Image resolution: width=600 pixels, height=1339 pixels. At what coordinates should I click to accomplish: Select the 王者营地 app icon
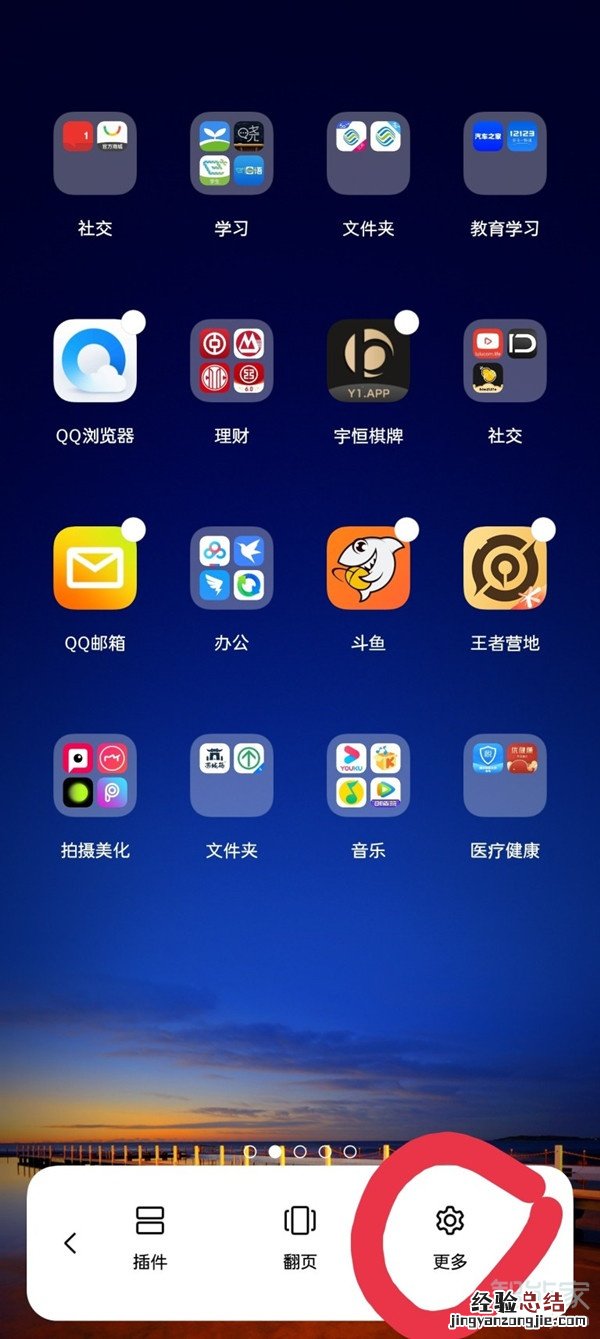(x=505, y=568)
